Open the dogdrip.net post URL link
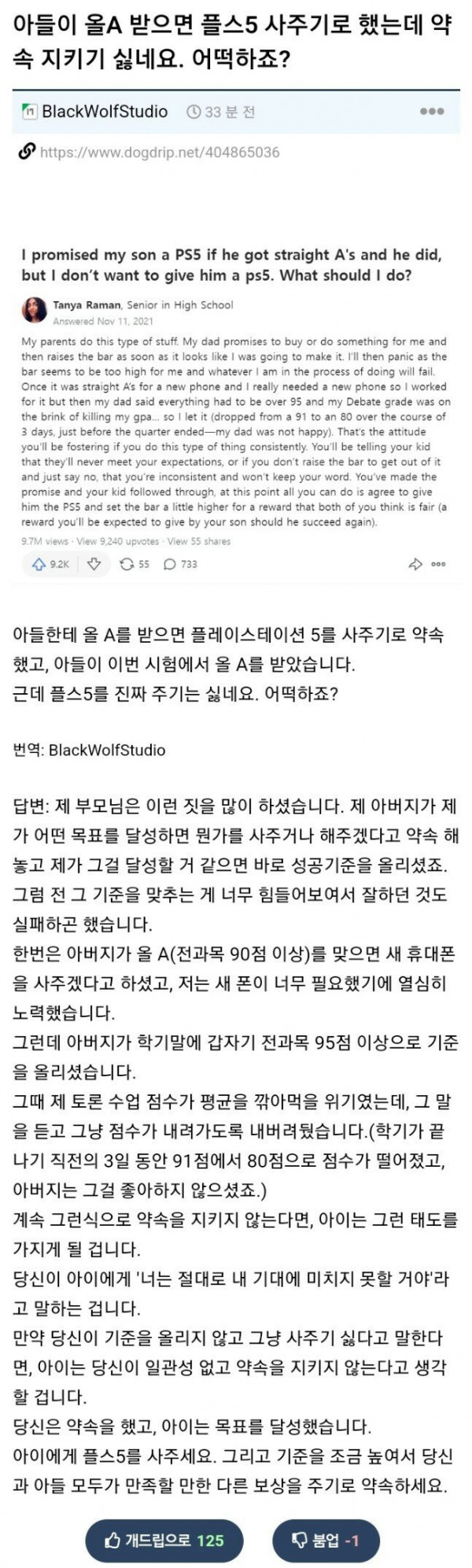 point(159,153)
